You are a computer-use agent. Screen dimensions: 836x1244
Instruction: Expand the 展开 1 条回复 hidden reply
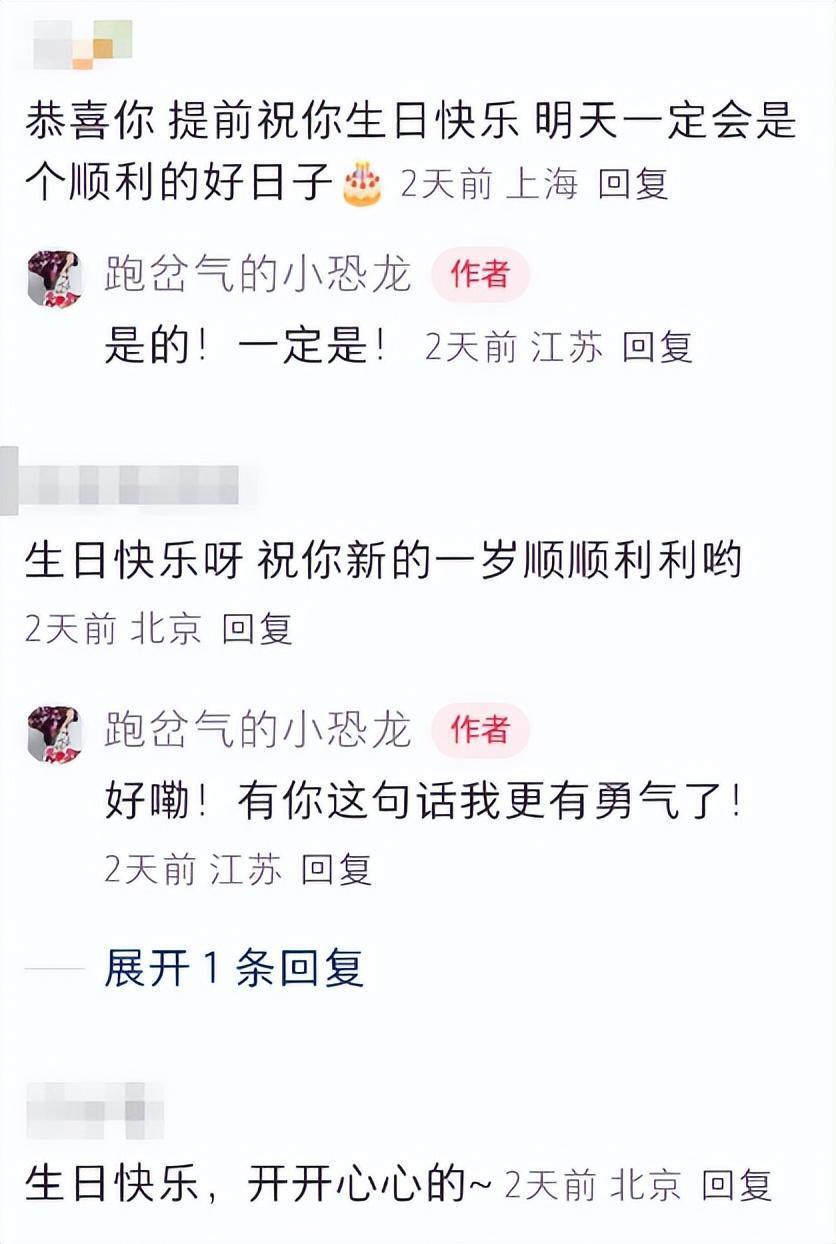(232, 969)
